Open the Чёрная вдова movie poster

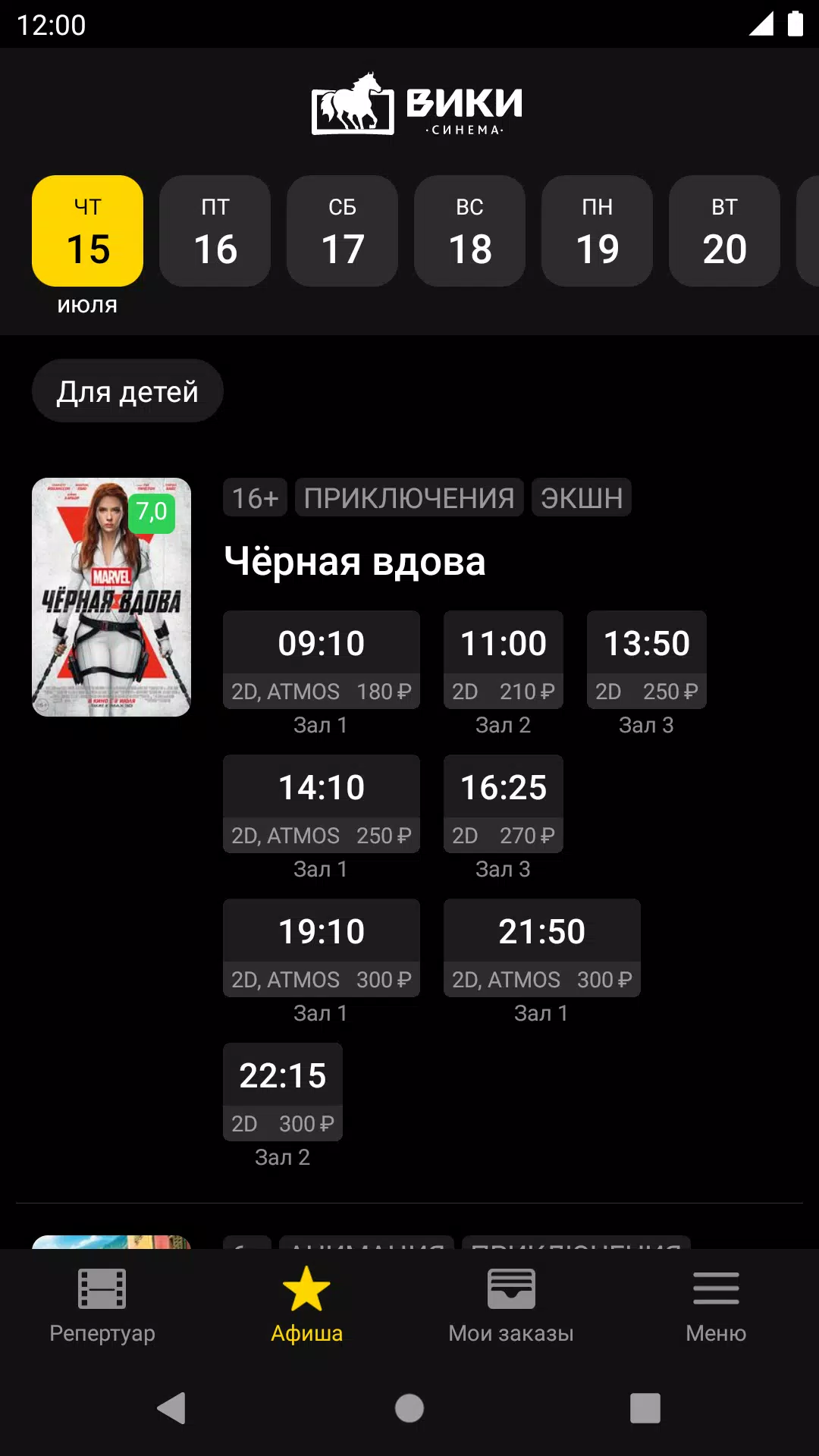(x=111, y=597)
